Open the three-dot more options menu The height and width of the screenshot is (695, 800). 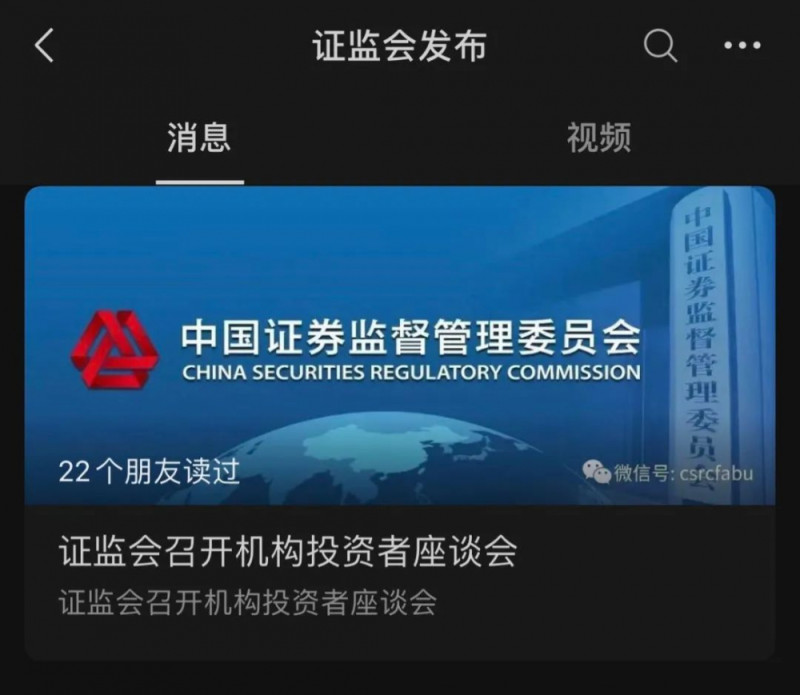point(742,46)
